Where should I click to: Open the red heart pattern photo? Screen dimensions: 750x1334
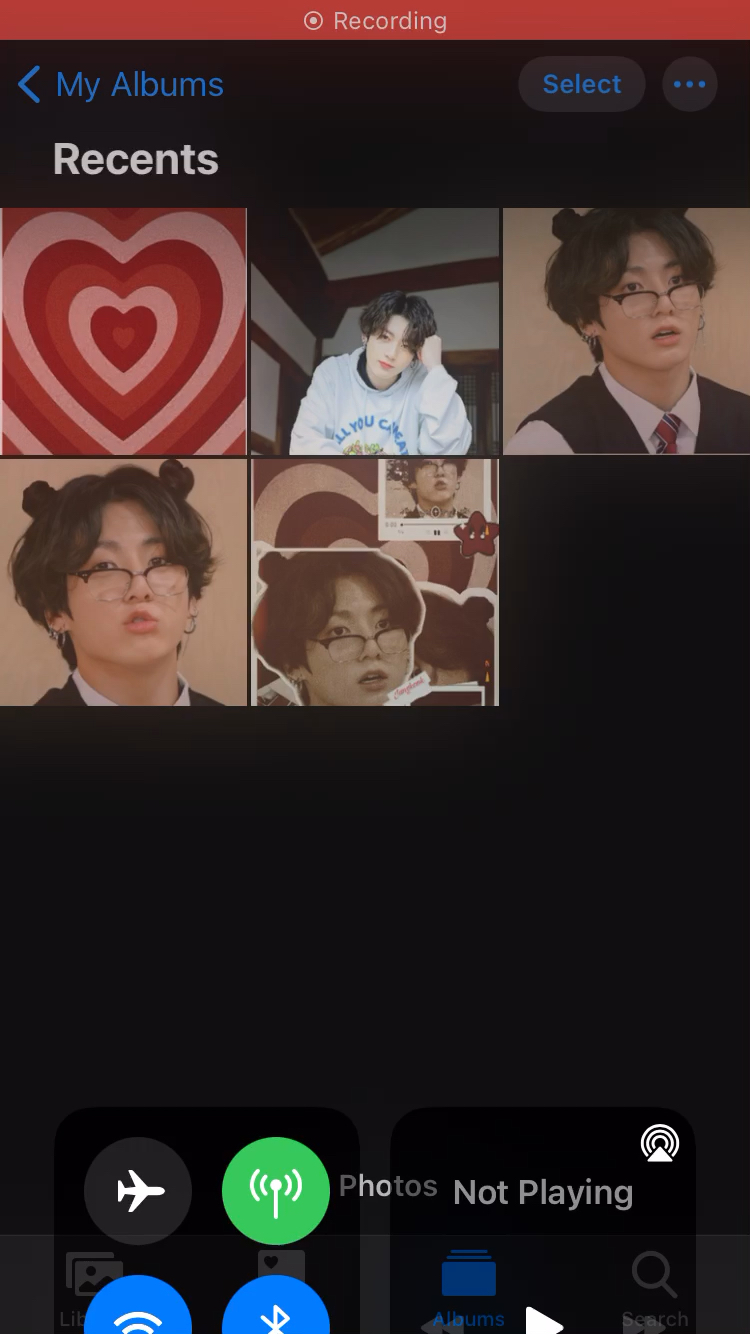123,331
